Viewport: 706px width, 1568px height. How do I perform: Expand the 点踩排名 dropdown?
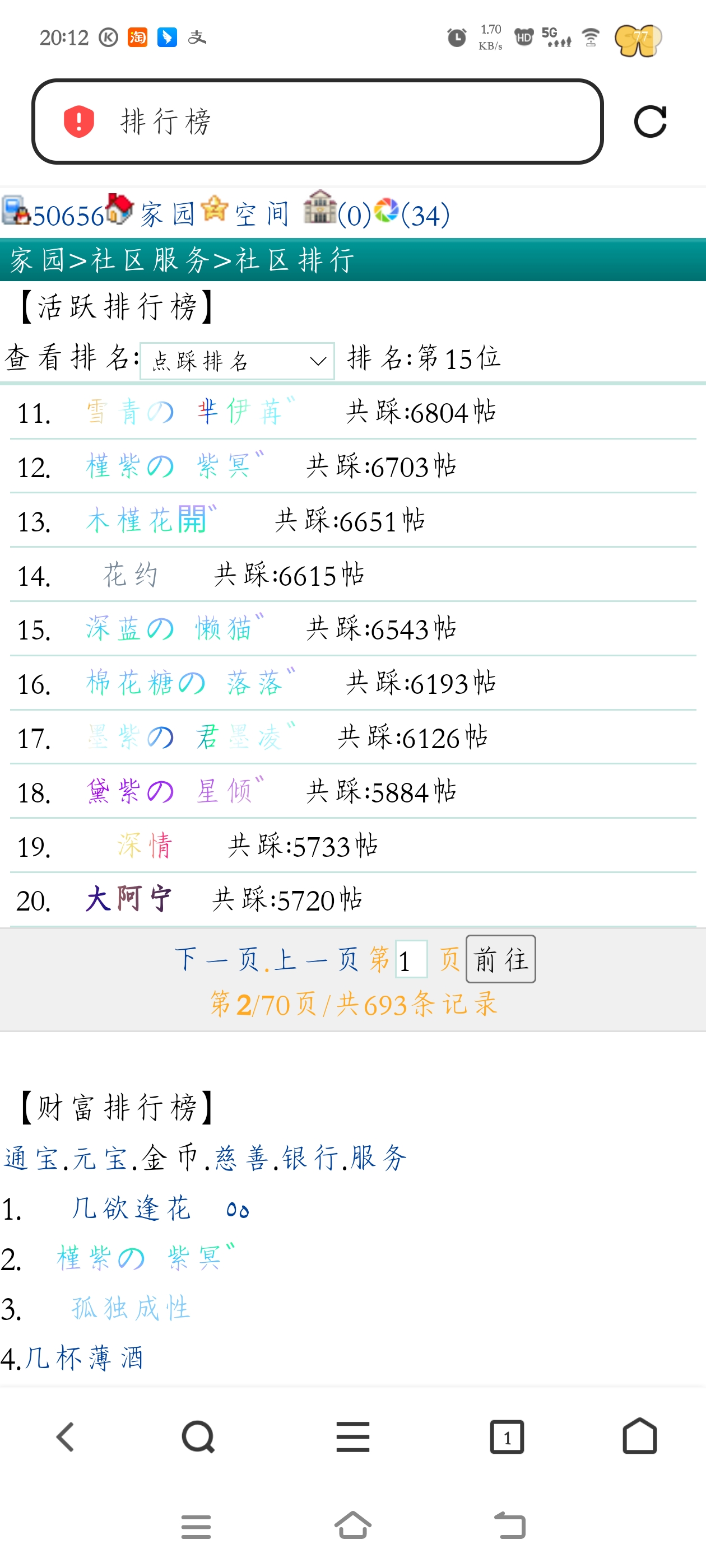click(x=237, y=361)
